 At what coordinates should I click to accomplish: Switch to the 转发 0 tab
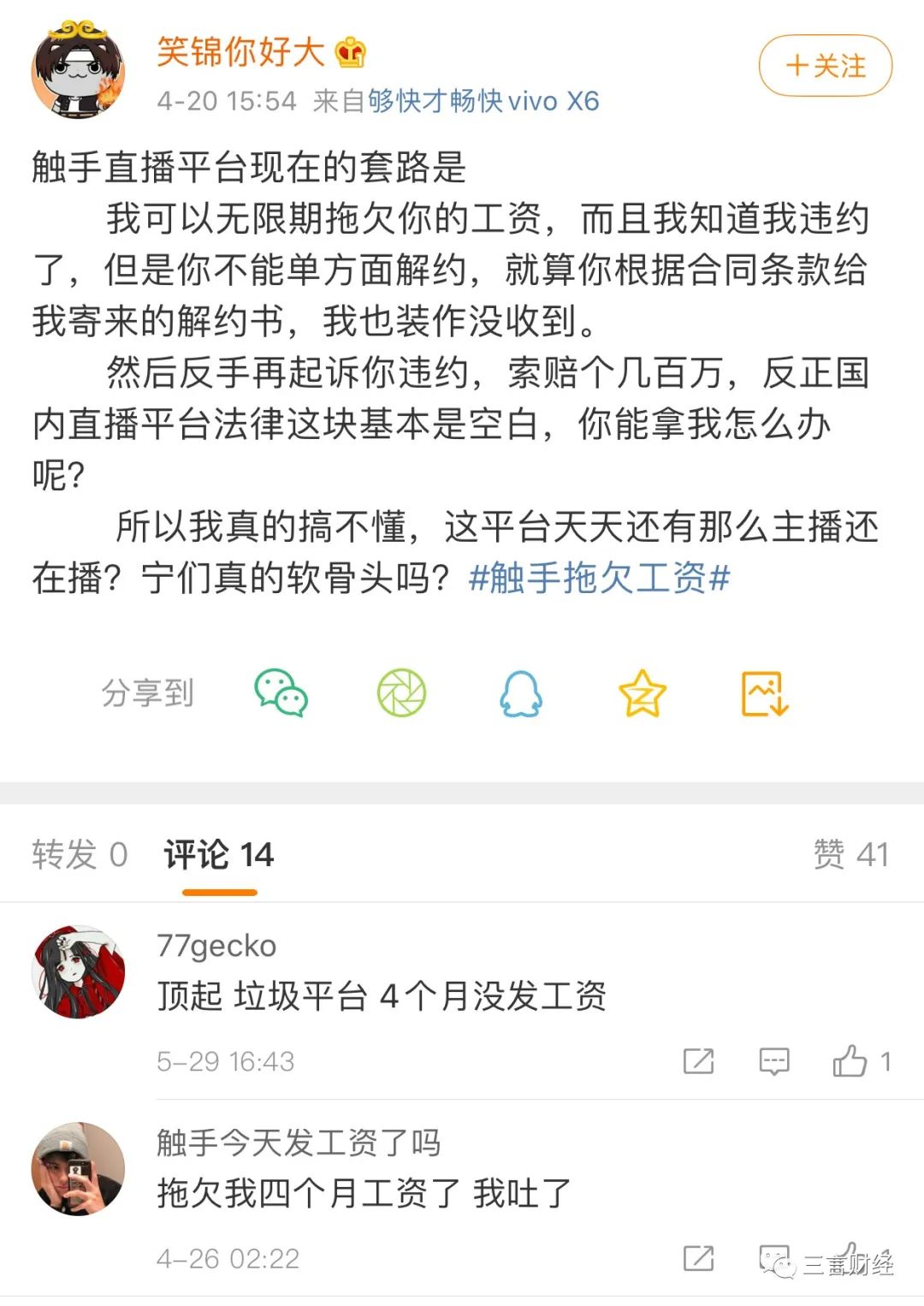pos(80,854)
